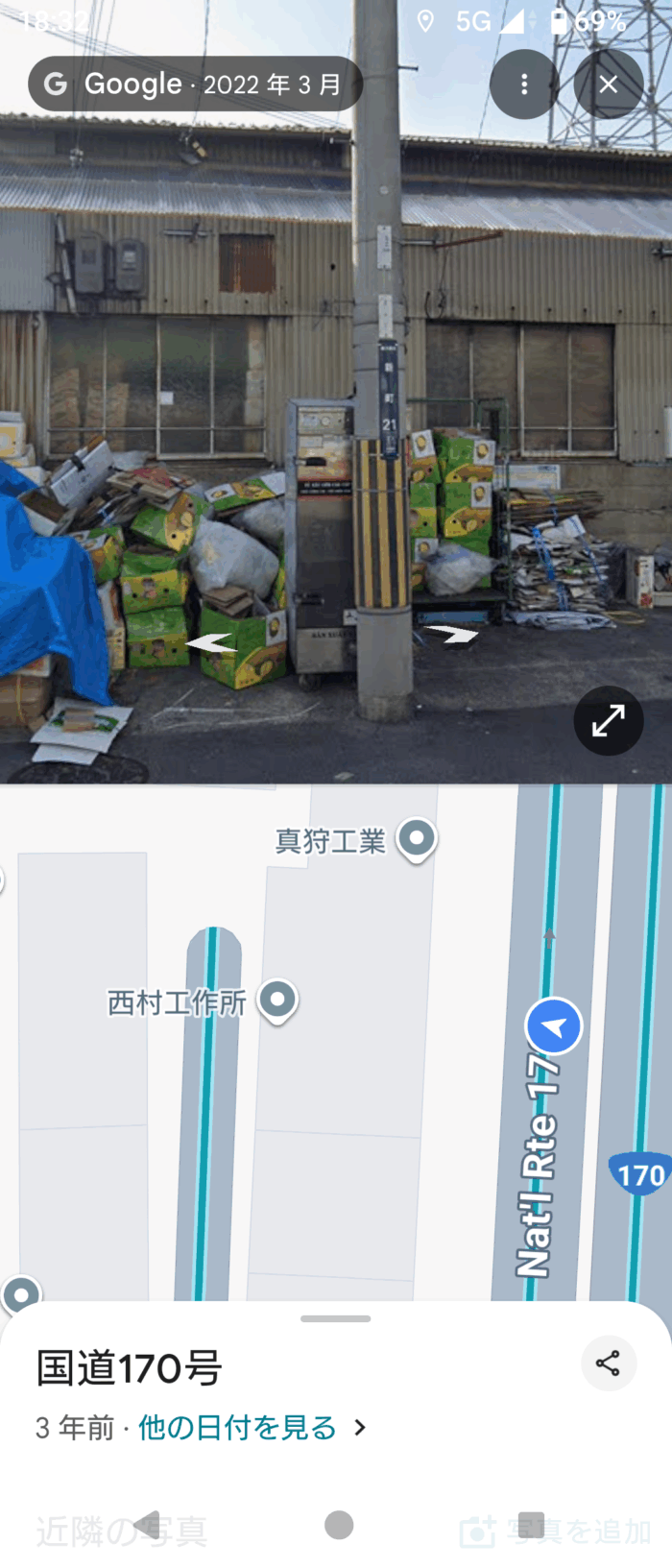Move left along the street
Screen dimensions: 672x1568
coord(211,642)
